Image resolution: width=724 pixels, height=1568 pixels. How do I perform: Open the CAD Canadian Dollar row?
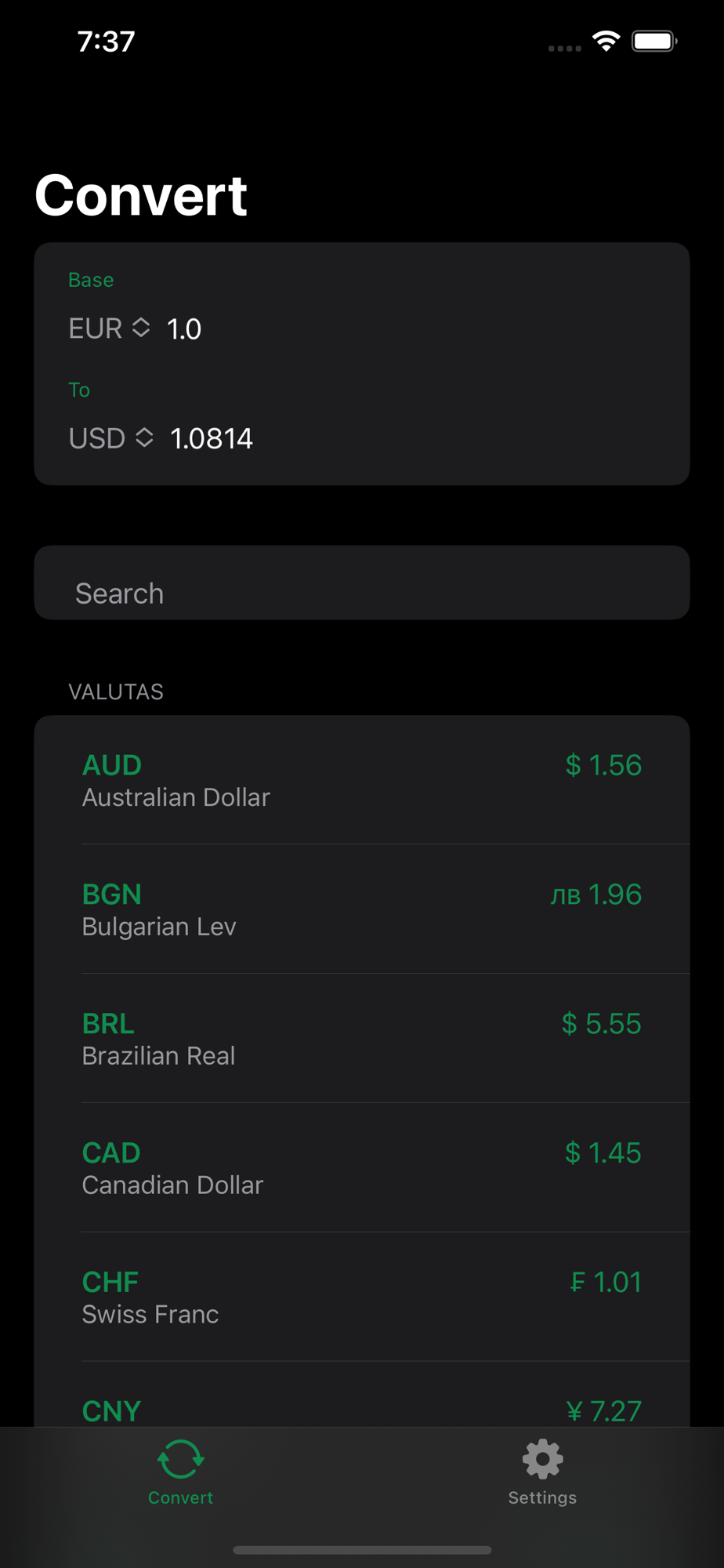coord(362,1168)
